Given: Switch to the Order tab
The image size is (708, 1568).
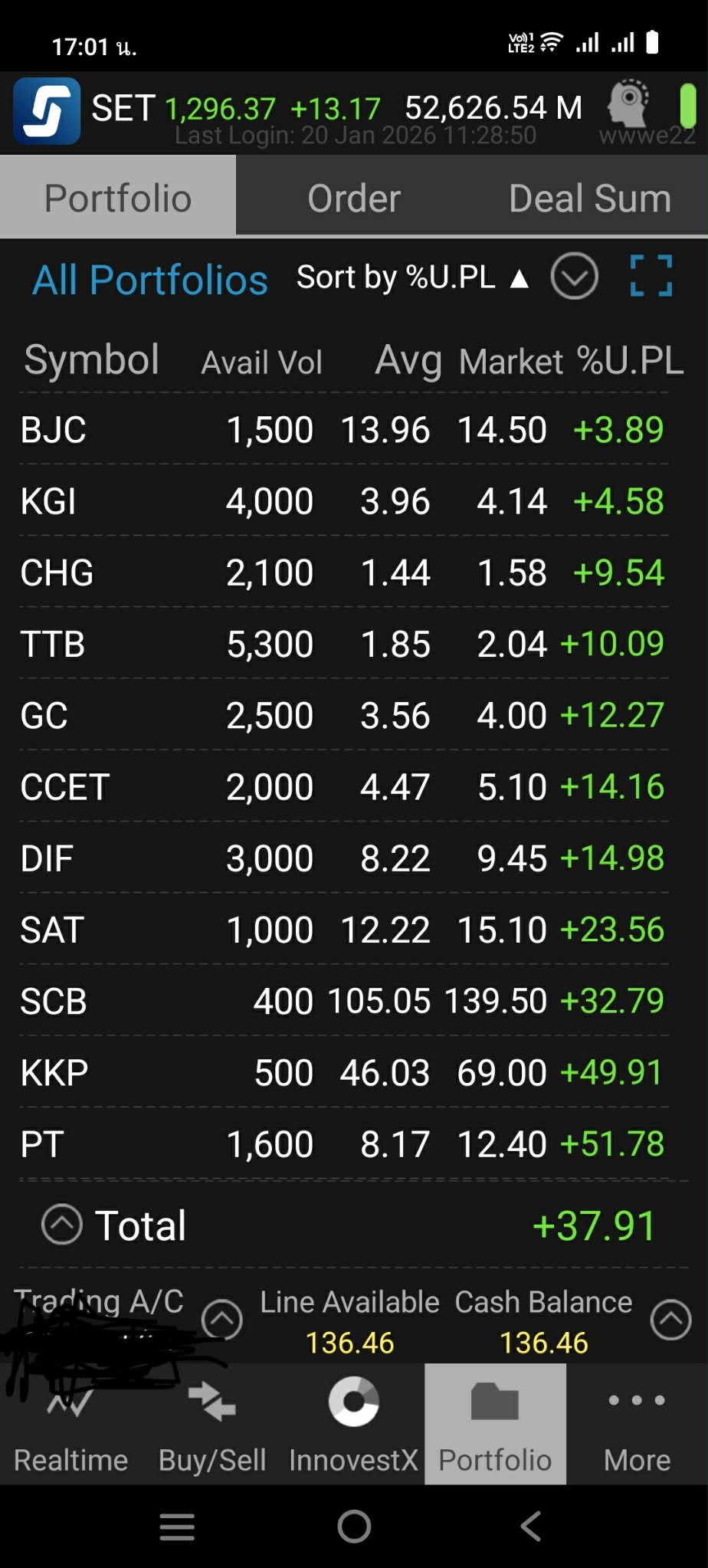Looking at the screenshot, I should (354, 198).
